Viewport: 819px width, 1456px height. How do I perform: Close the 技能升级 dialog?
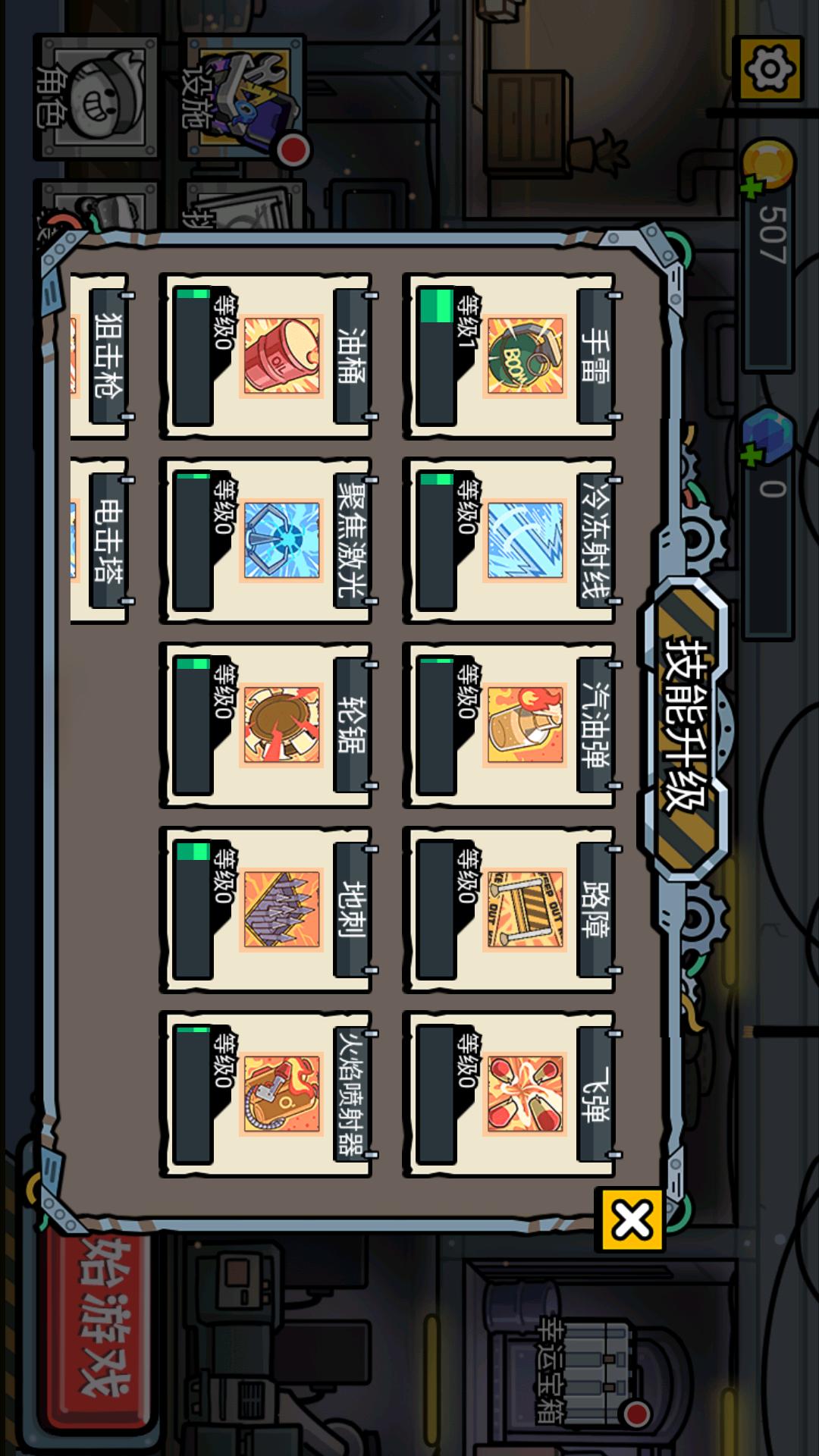[x=632, y=1220]
